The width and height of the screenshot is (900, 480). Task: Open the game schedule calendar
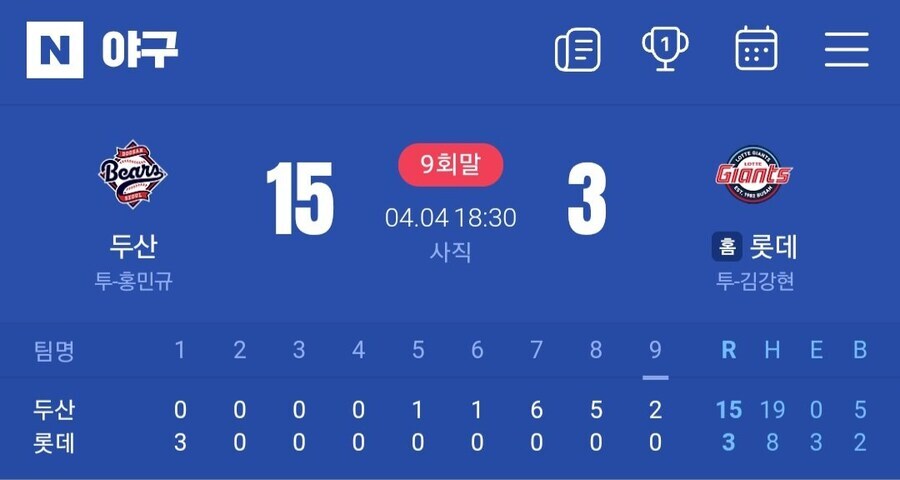(756, 48)
